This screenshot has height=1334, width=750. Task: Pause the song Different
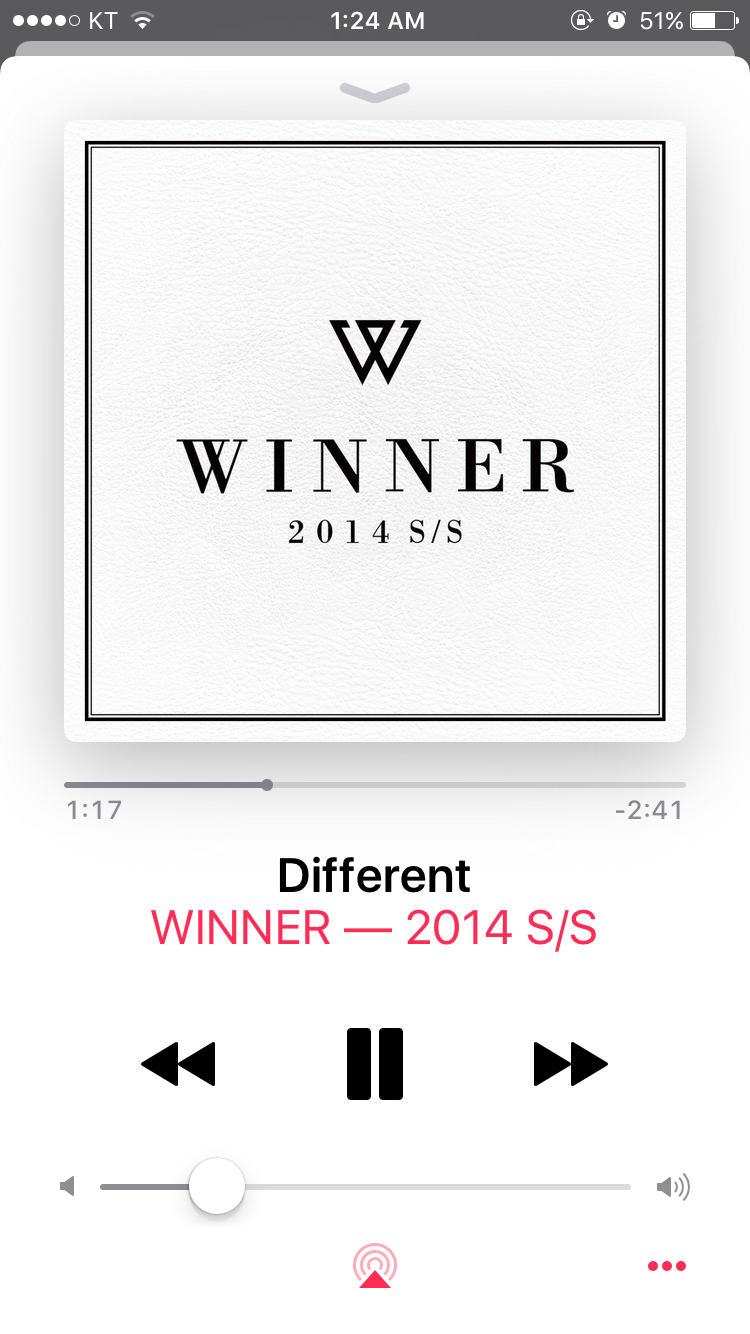(x=375, y=1064)
